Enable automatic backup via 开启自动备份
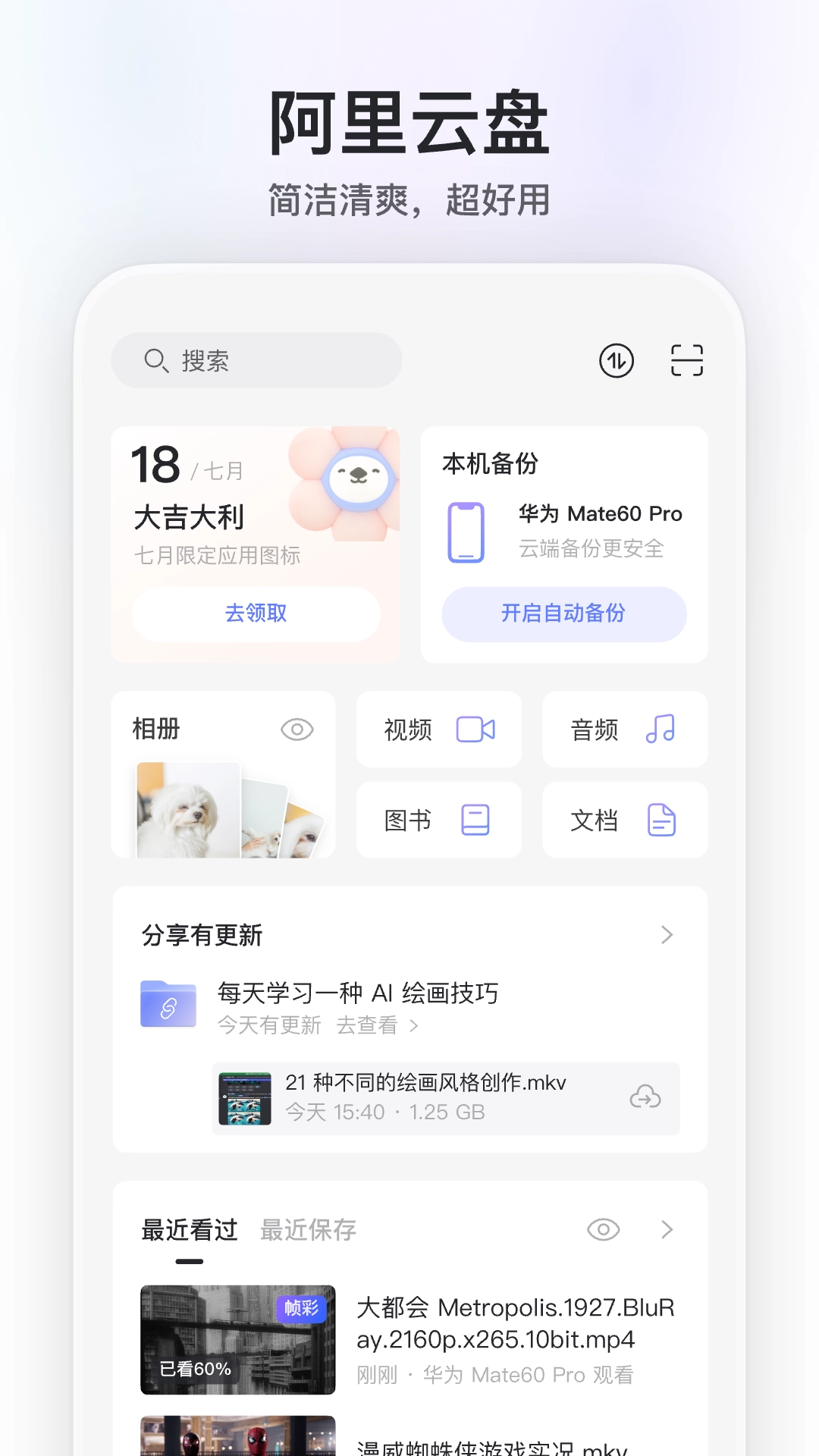 point(564,614)
